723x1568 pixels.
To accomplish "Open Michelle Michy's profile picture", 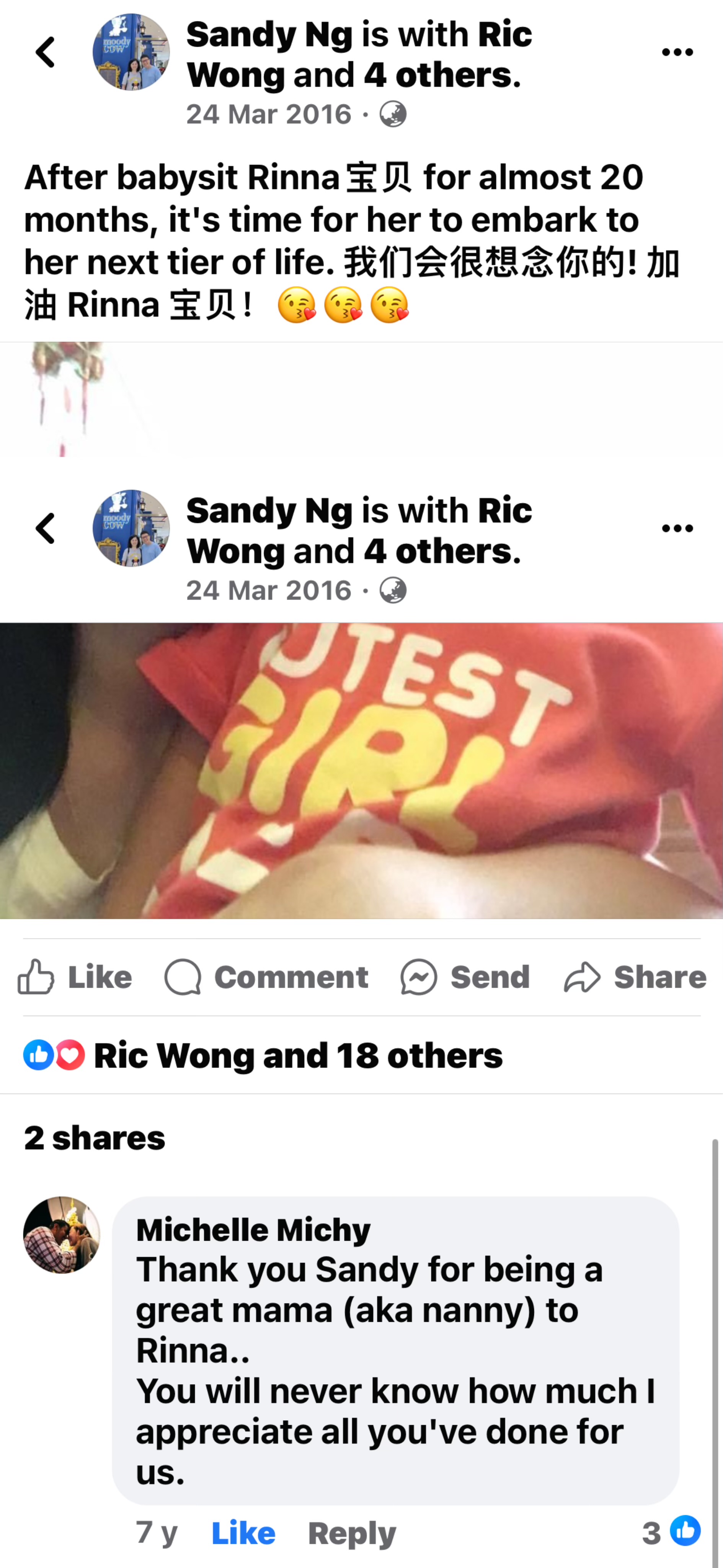I will pyautogui.click(x=62, y=1235).
